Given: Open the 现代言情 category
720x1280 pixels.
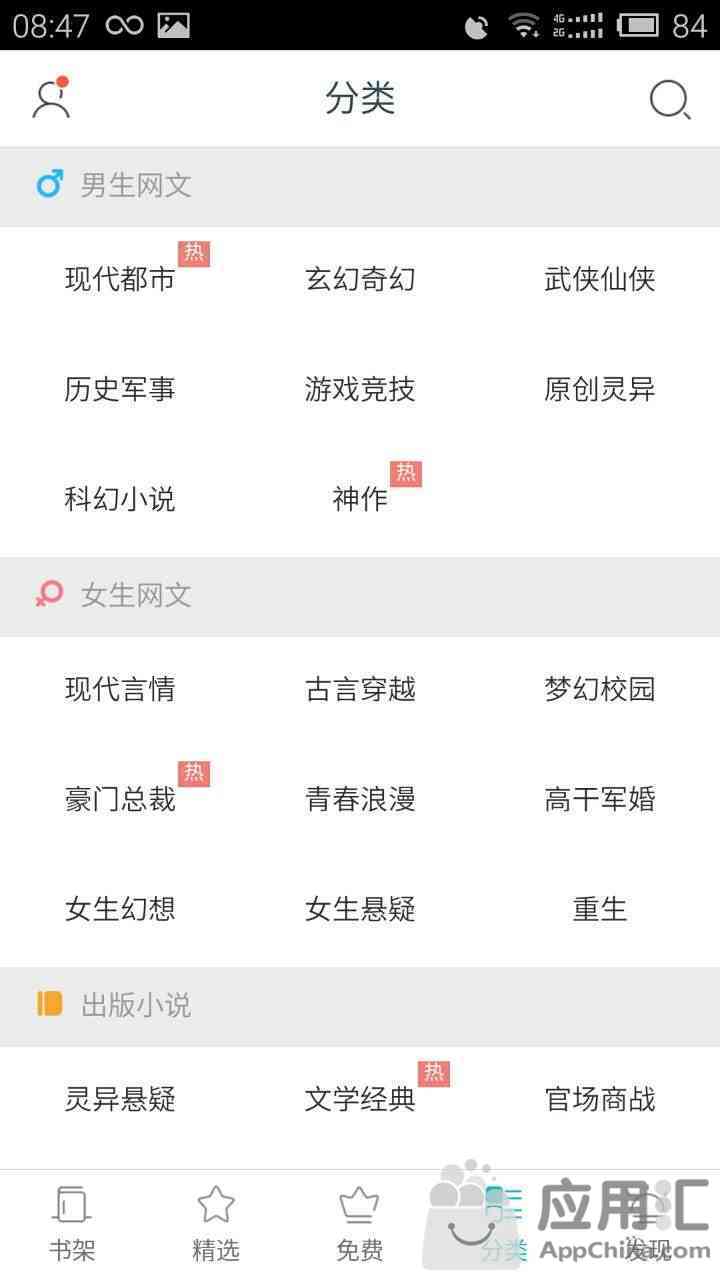Looking at the screenshot, I should [120, 689].
